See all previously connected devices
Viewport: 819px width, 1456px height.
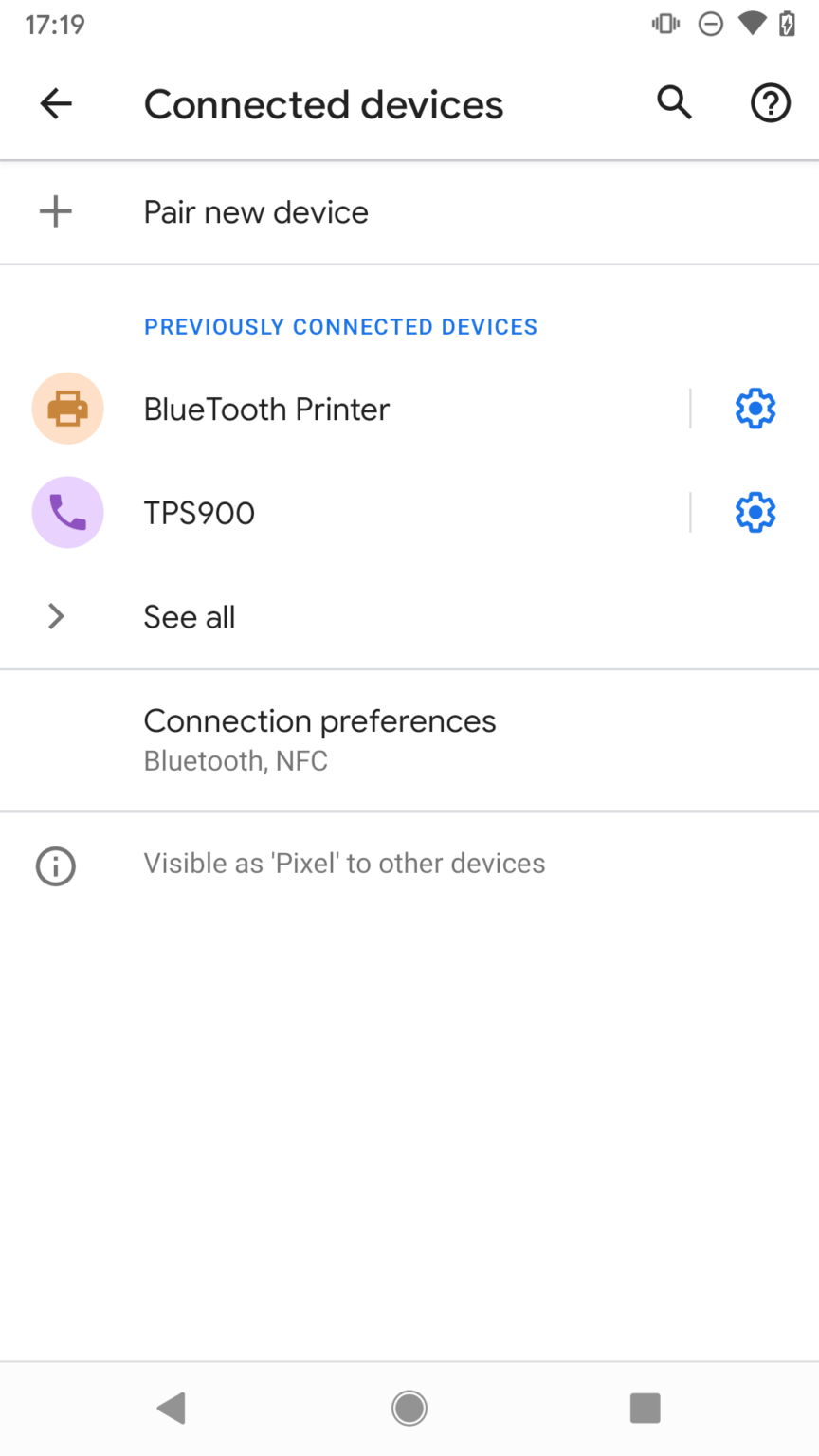coord(409,617)
